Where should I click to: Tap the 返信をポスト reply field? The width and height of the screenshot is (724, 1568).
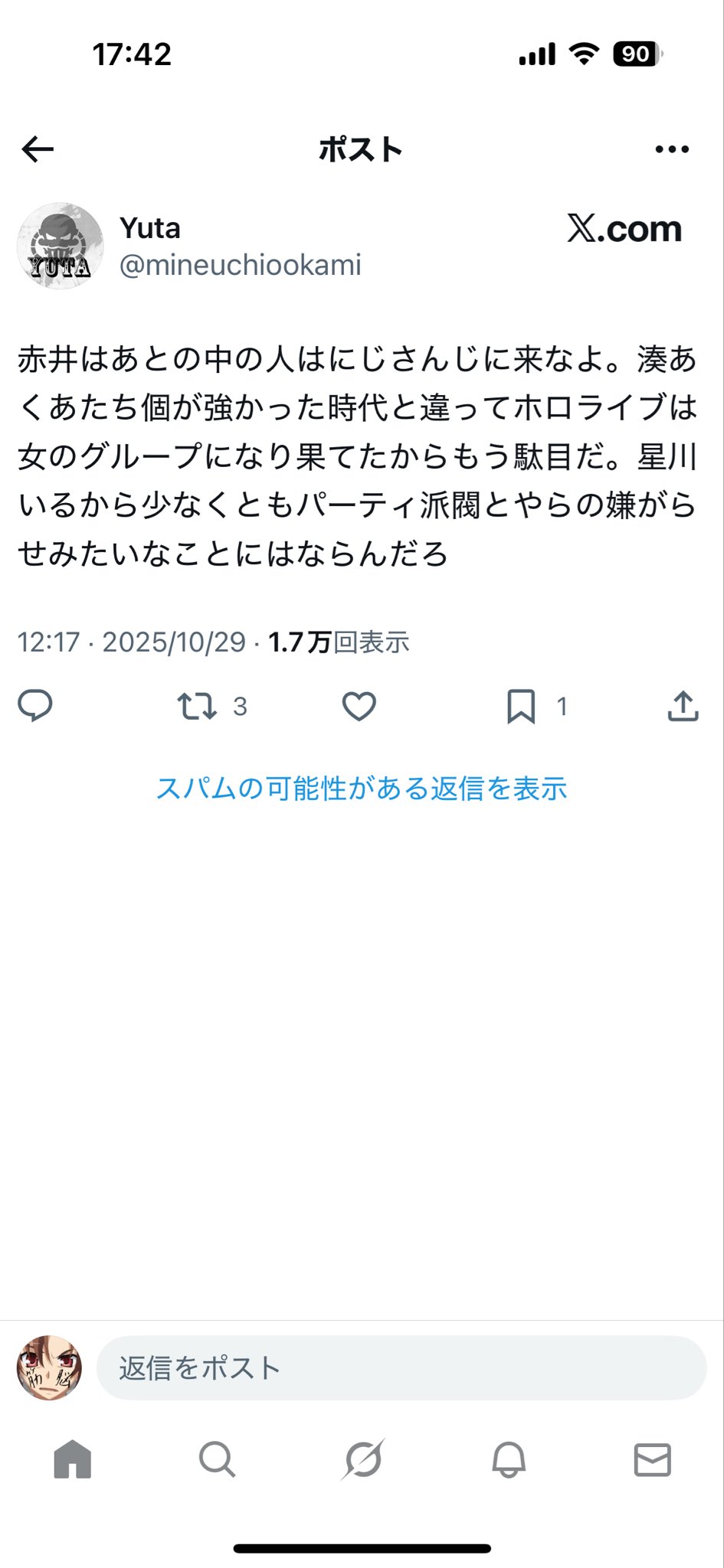coord(401,1368)
